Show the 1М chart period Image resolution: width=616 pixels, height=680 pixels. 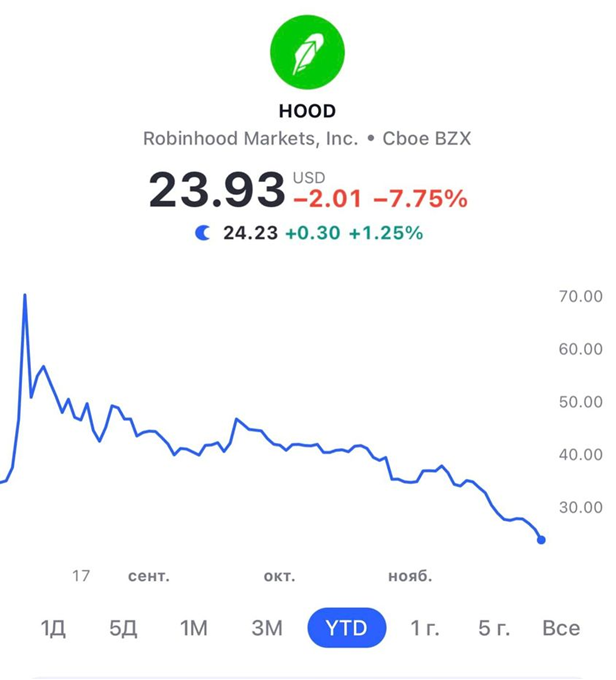[193, 628]
